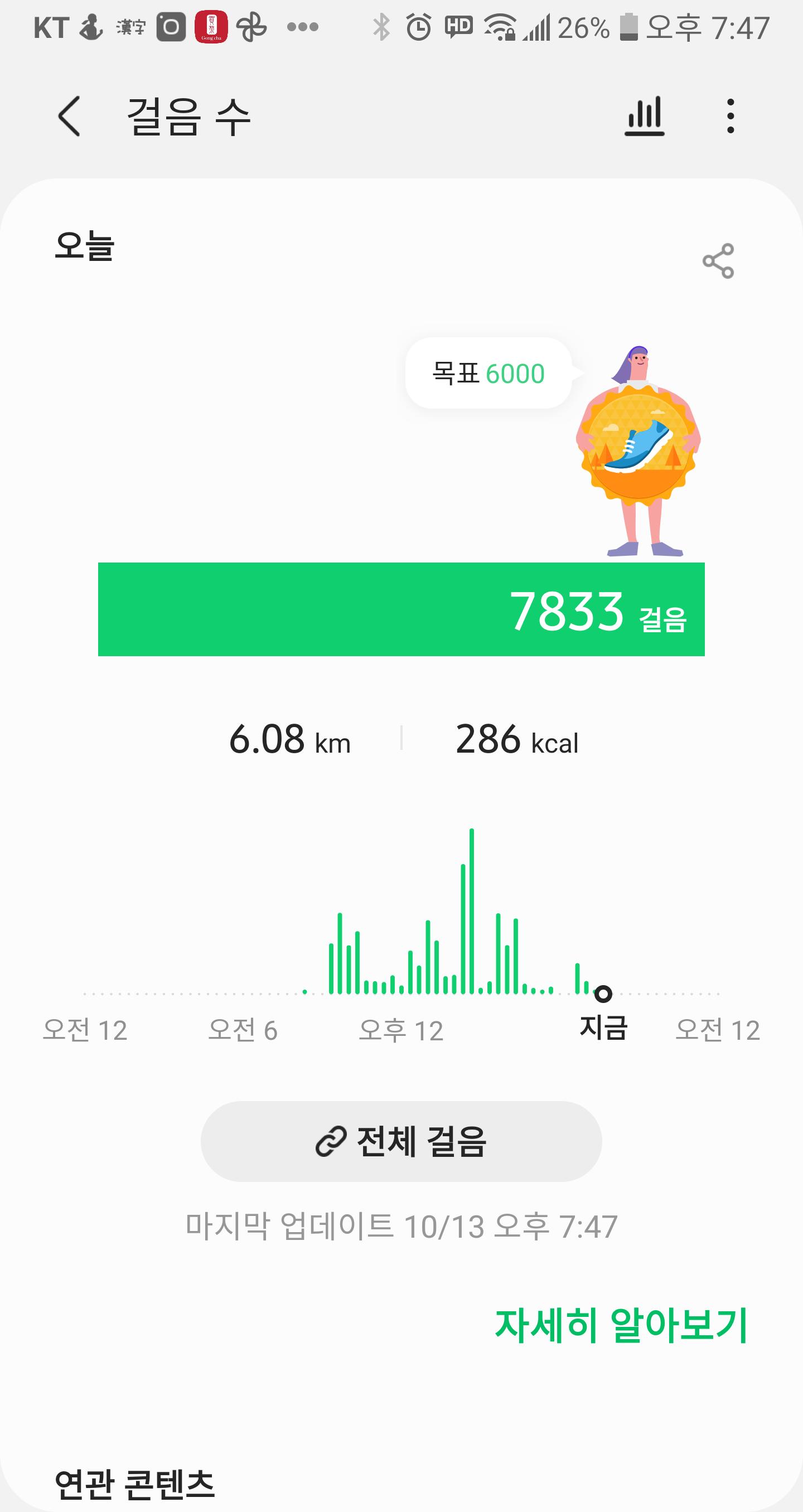Go back from the 걸음 수 screen
The width and height of the screenshot is (803, 1512).
coord(69,116)
